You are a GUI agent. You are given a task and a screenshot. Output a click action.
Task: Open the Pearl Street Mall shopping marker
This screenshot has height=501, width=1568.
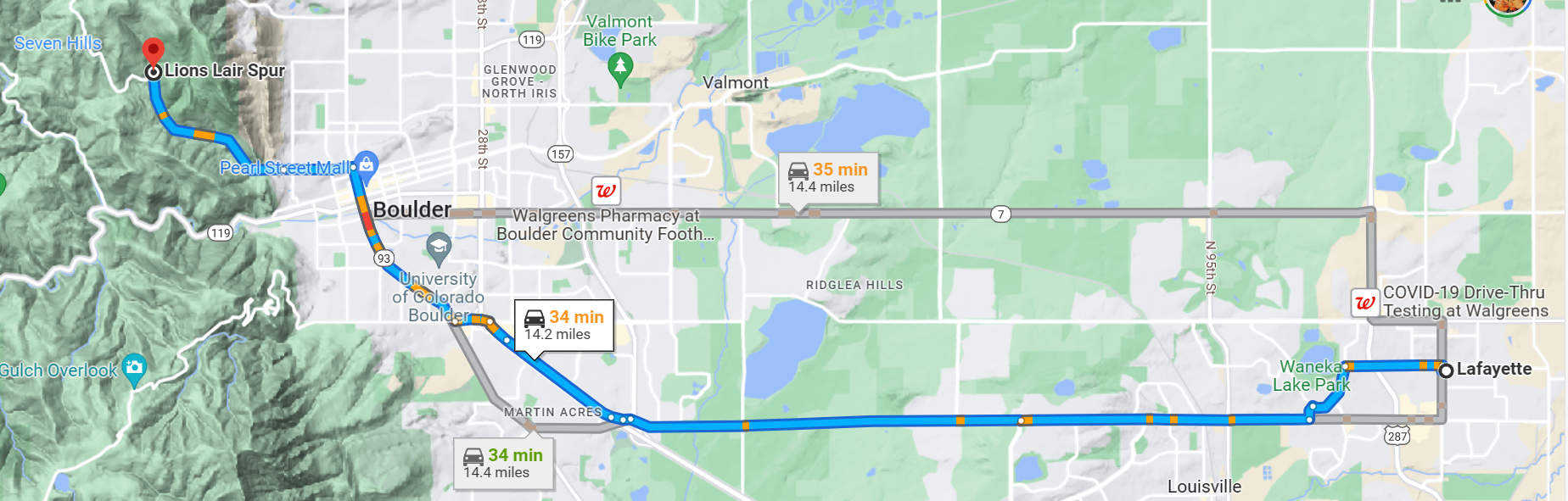coord(367,163)
